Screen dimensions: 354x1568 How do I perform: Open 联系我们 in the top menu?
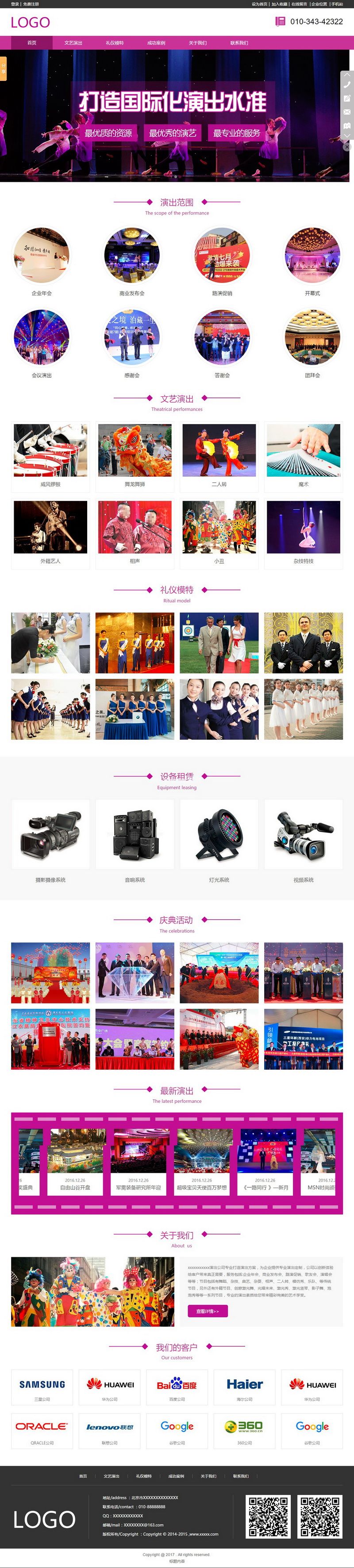(x=239, y=42)
